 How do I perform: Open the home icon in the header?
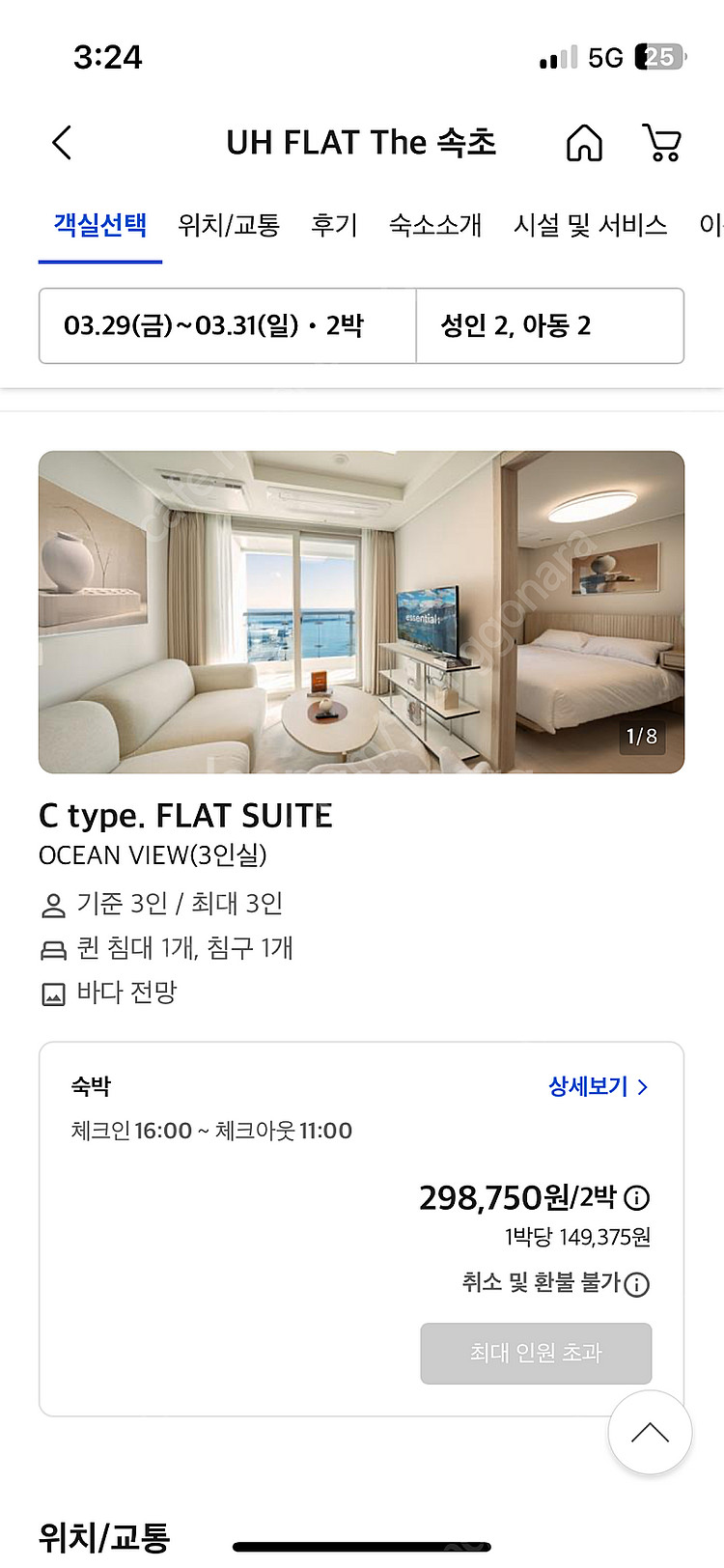[x=584, y=143]
